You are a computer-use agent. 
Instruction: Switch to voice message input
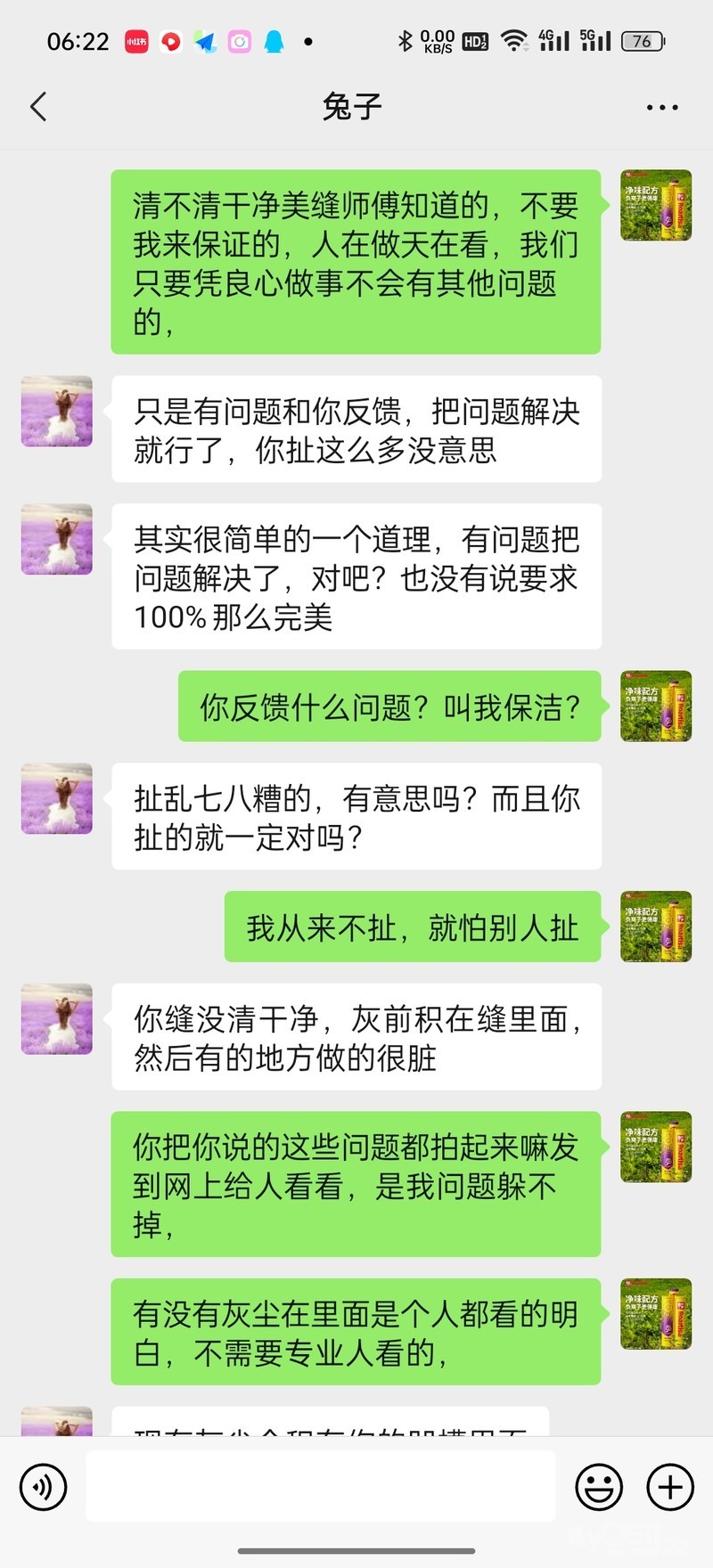click(x=43, y=1487)
